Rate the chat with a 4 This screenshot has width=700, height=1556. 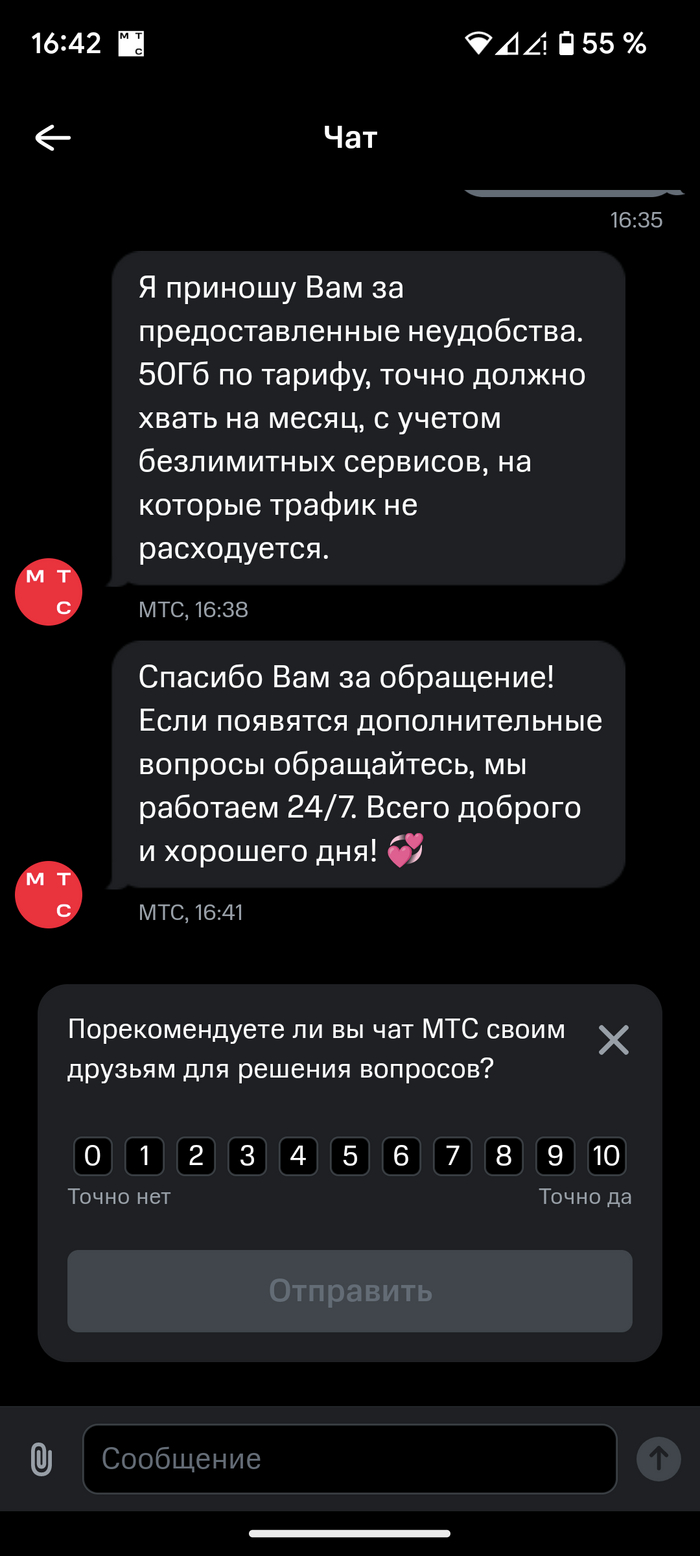click(x=298, y=1156)
